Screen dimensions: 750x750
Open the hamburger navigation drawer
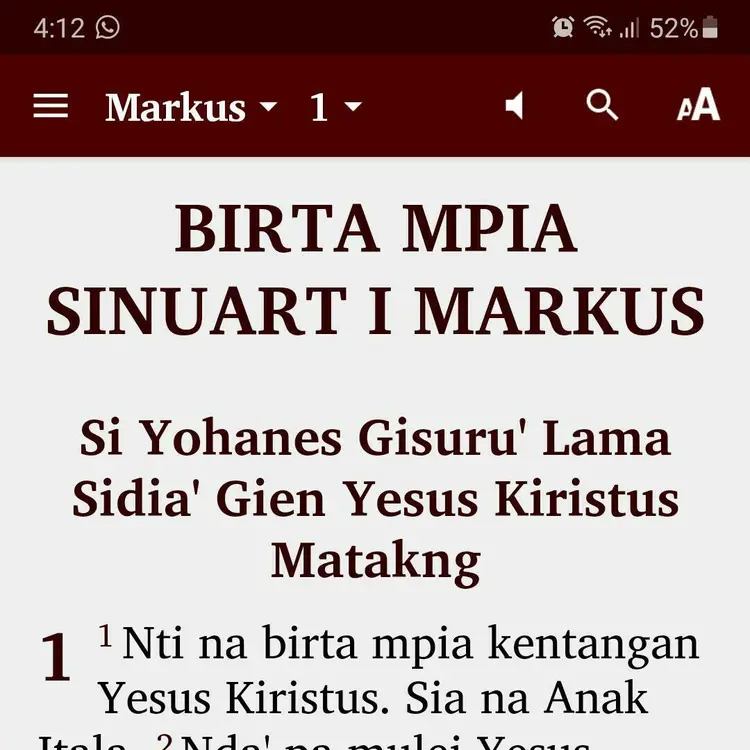51,106
